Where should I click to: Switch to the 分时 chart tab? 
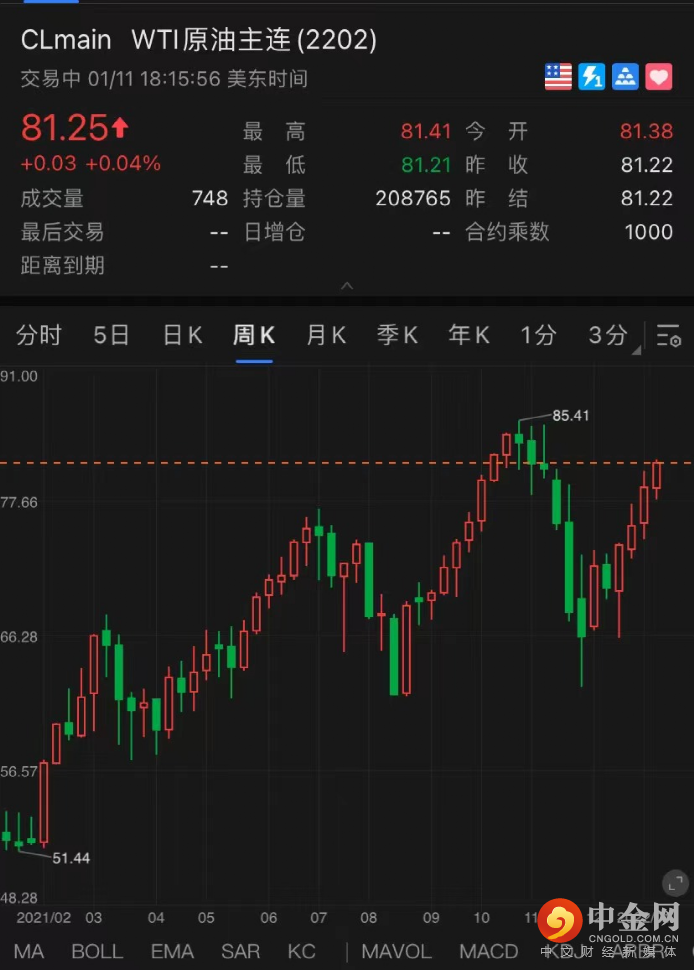[39, 336]
